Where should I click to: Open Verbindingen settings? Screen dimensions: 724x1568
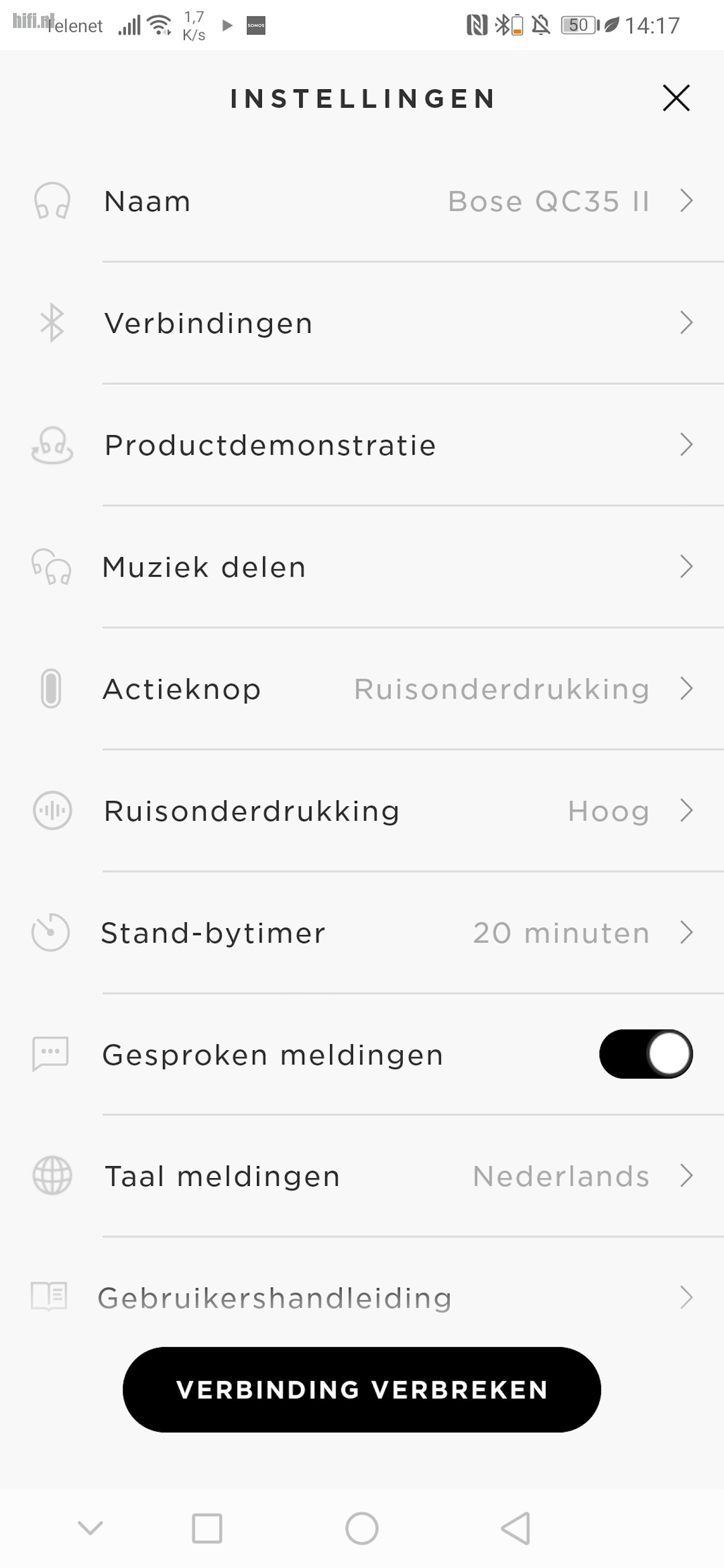coord(362,323)
